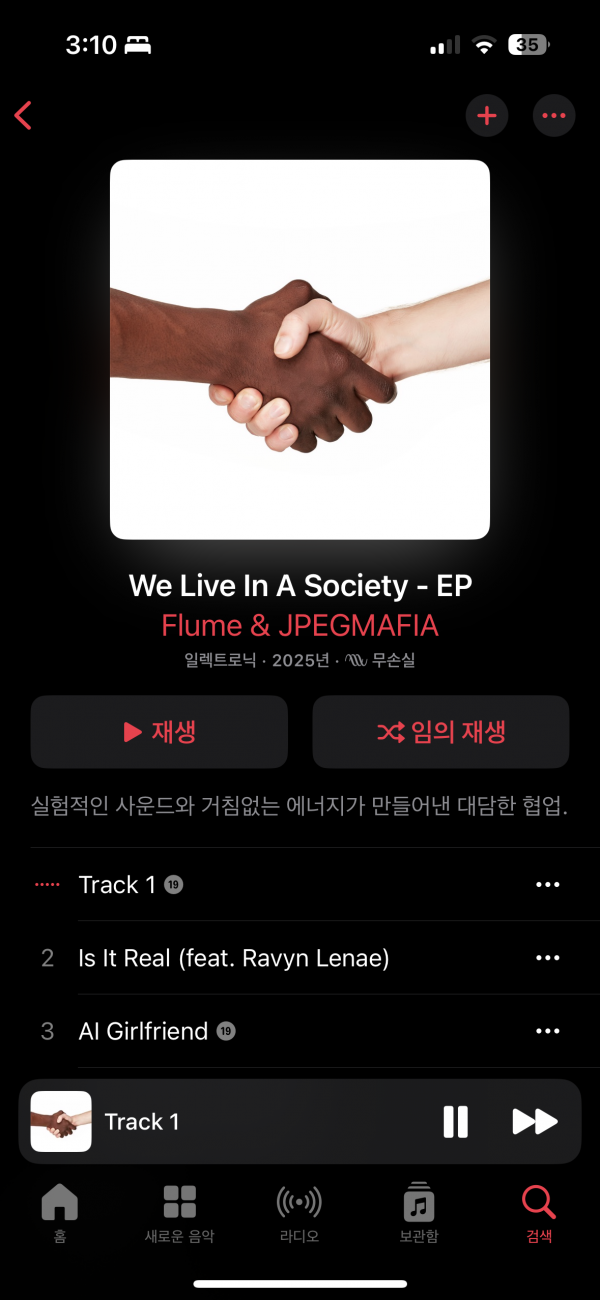The height and width of the screenshot is (1300, 600).
Task: Pause playback in the mini player
Action: (x=455, y=1122)
